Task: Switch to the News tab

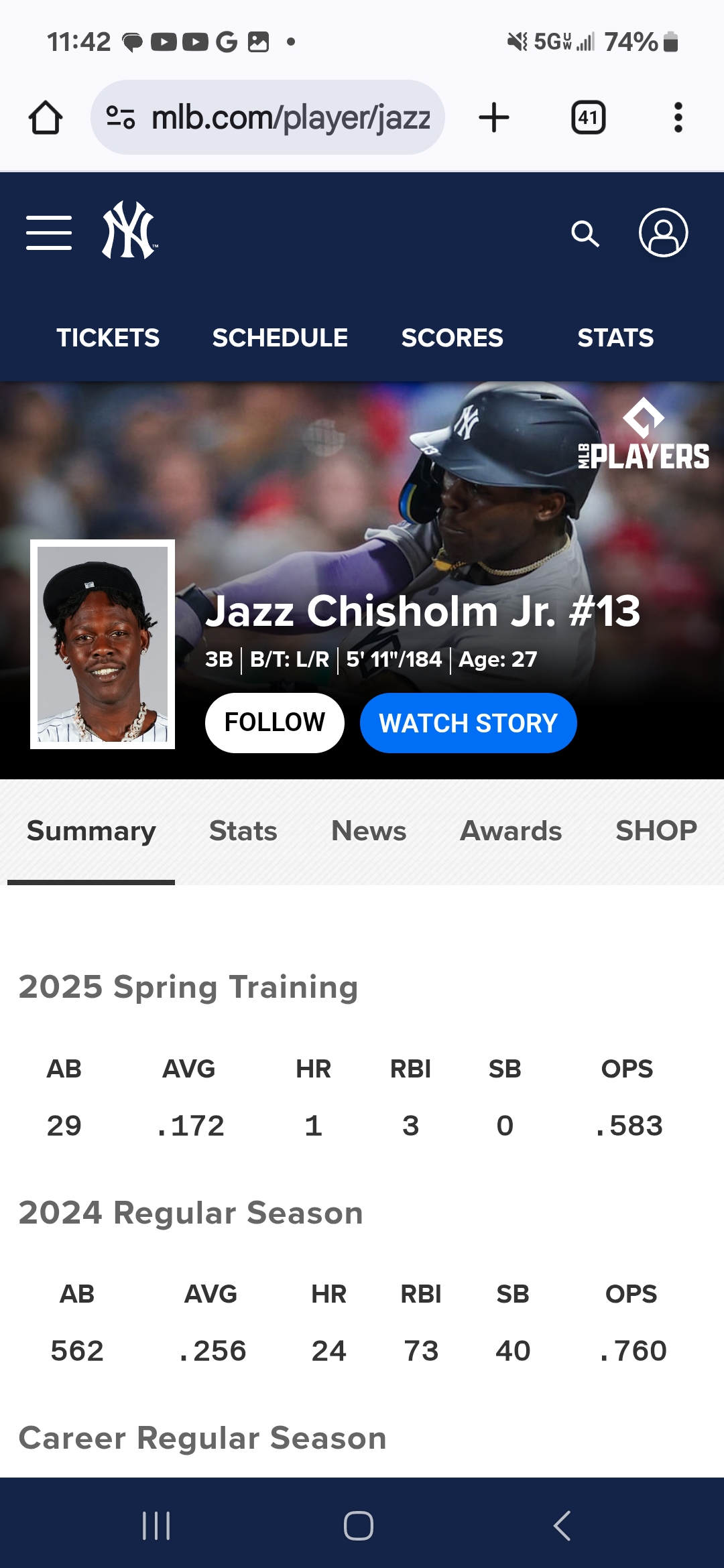Action: [369, 831]
